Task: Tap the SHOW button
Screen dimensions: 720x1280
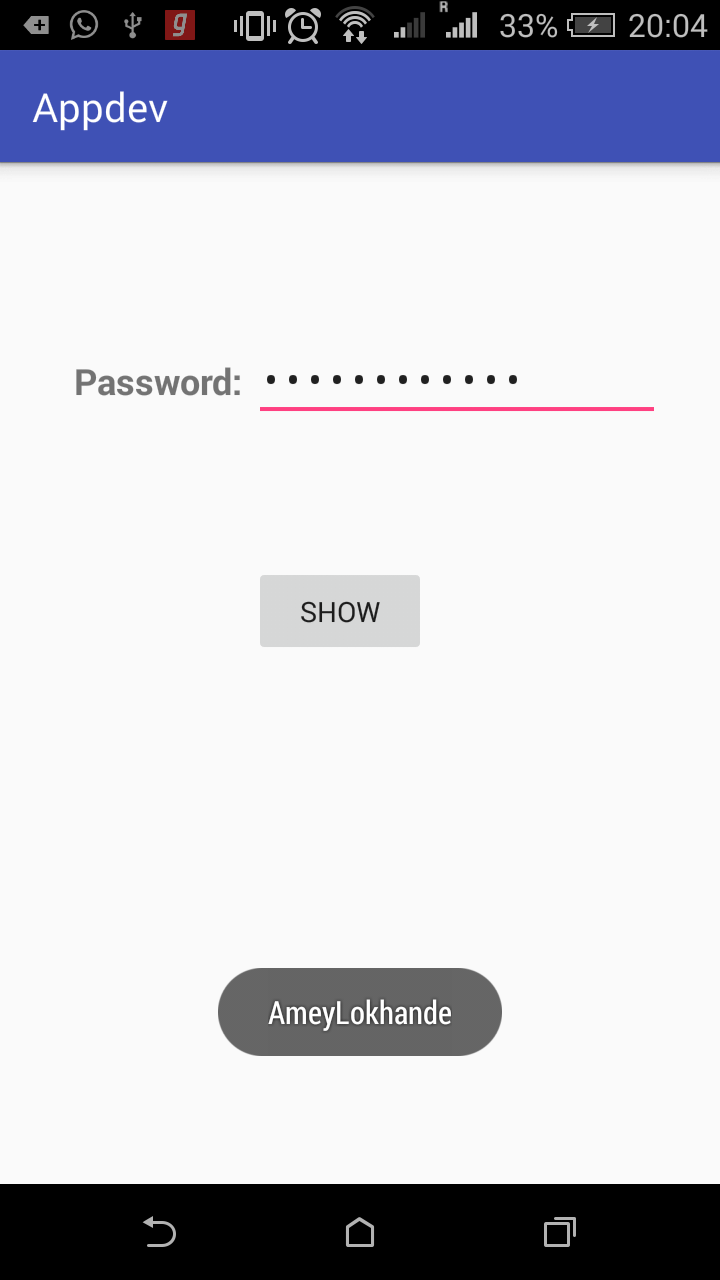Action: [340, 611]
